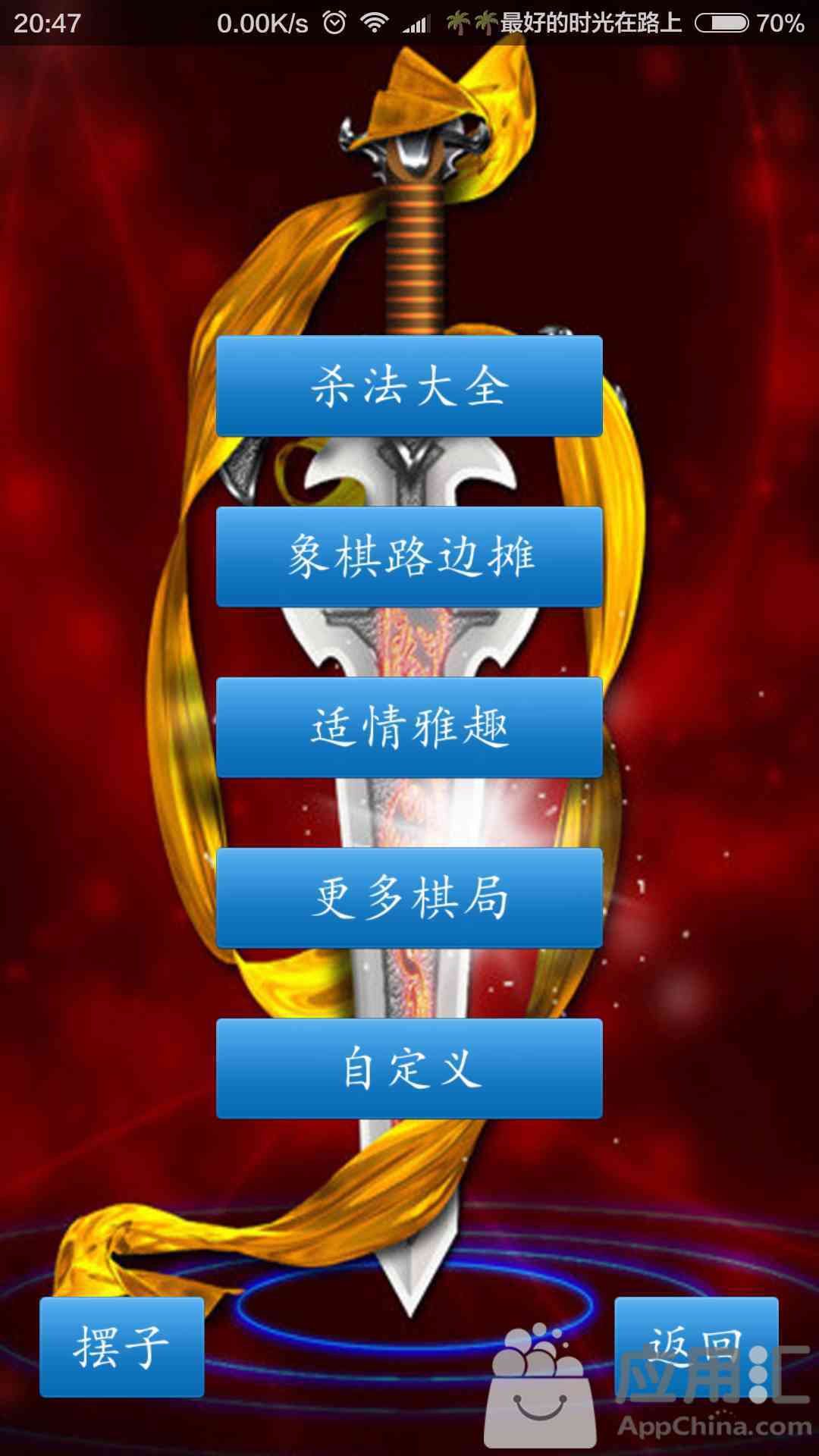The height and width of the screenshot is (1456, 819).
Task: Choose the 自定义 option
Action: point(409,1068)
